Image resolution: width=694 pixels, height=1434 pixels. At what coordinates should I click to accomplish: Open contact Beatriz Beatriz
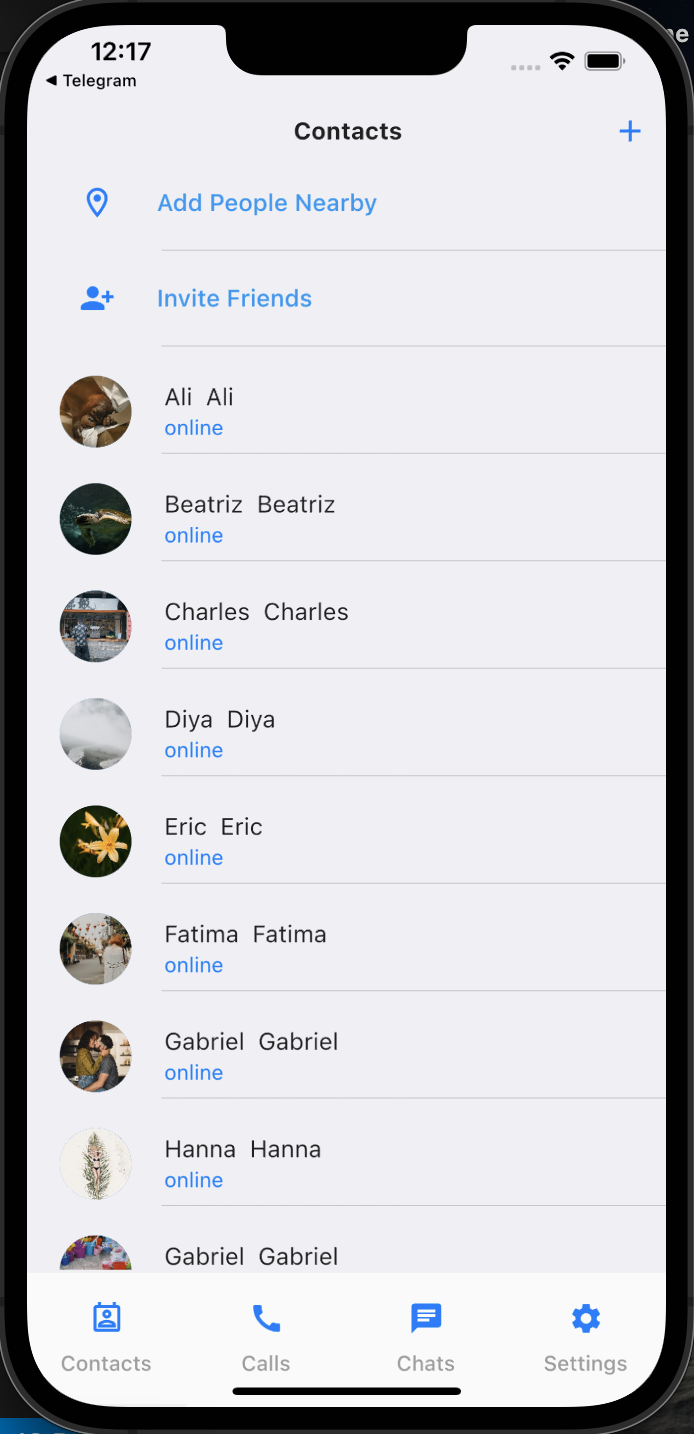(x=346, y=519)
